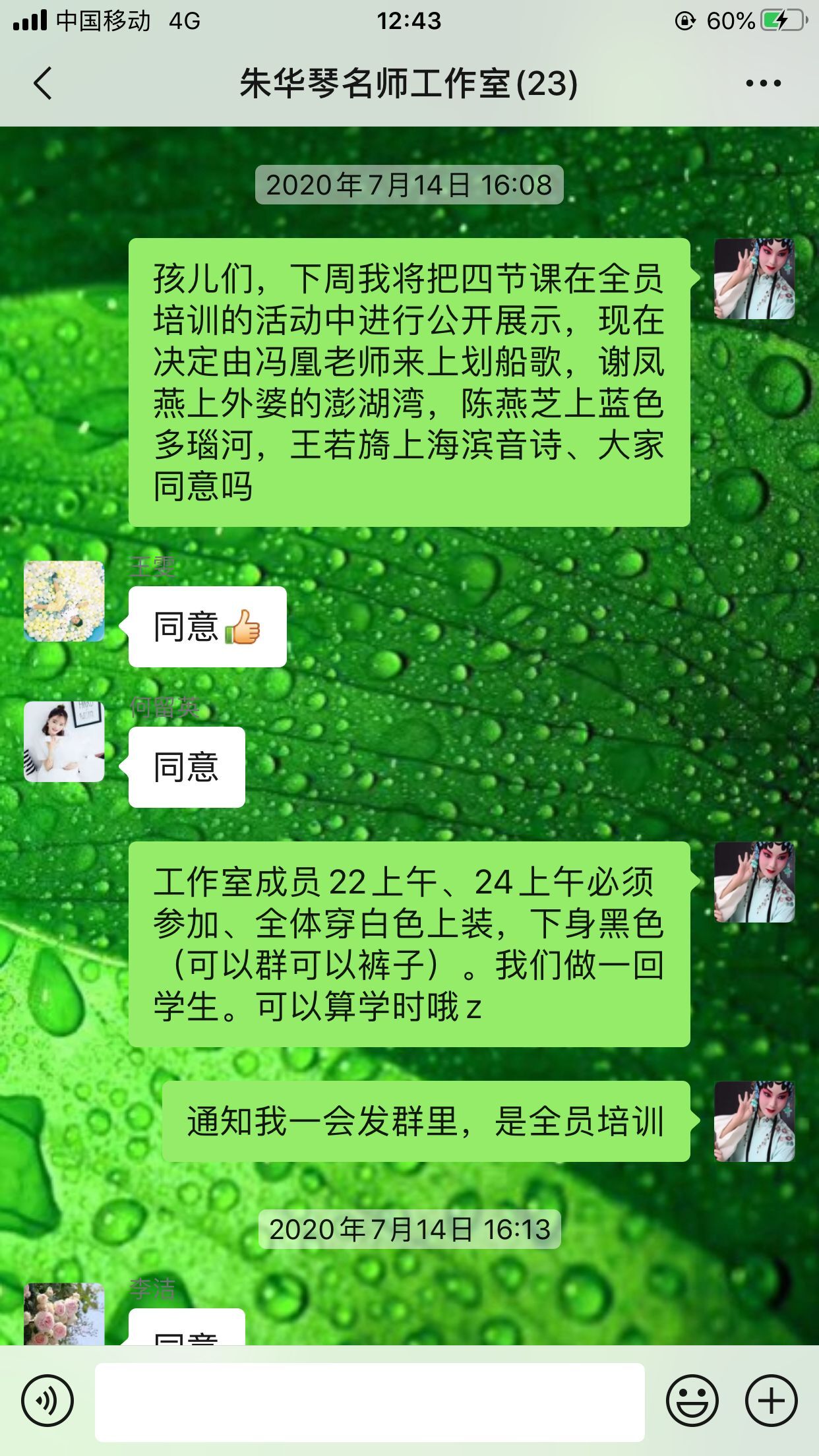The image size is (819, 1456).
Task: Switch to voice message input
Action: pyautogui.click(x=47, y=1401)
